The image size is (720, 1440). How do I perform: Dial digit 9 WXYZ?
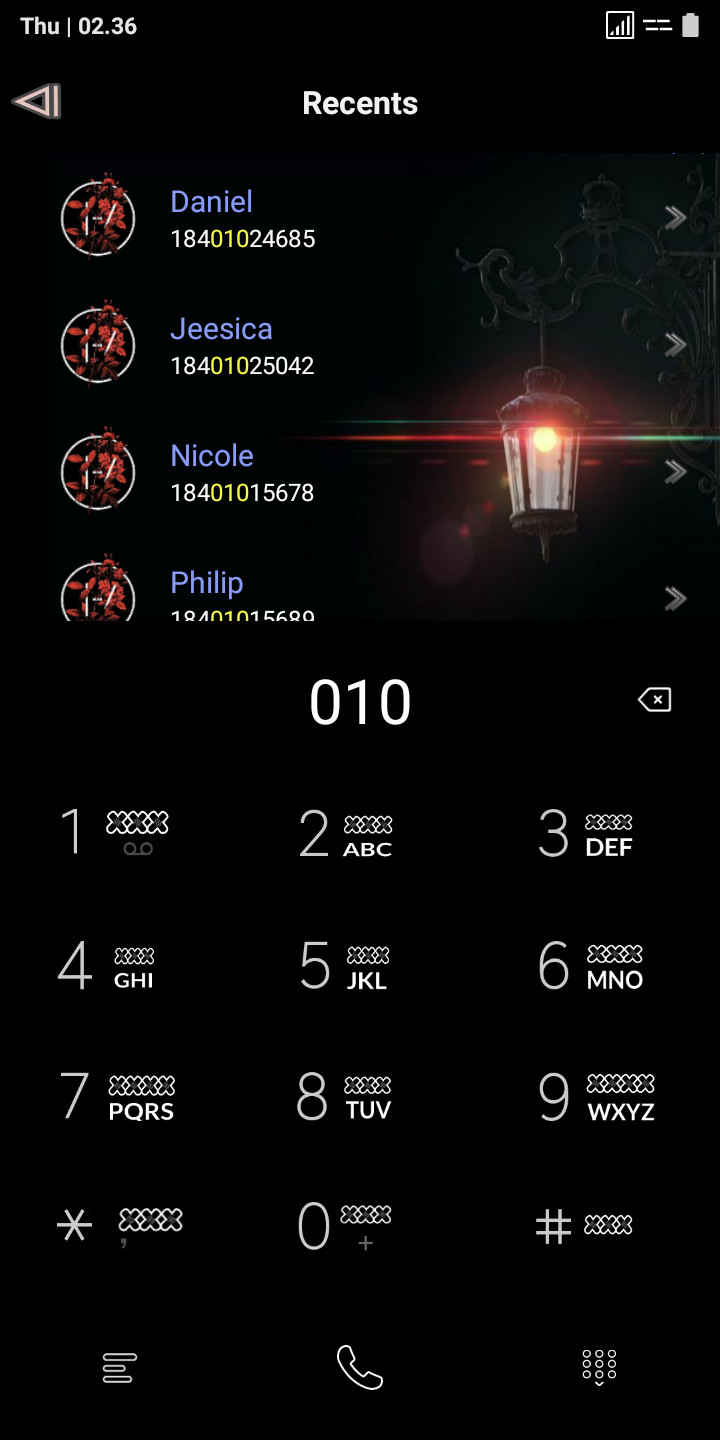click(x=596, y=1096)
